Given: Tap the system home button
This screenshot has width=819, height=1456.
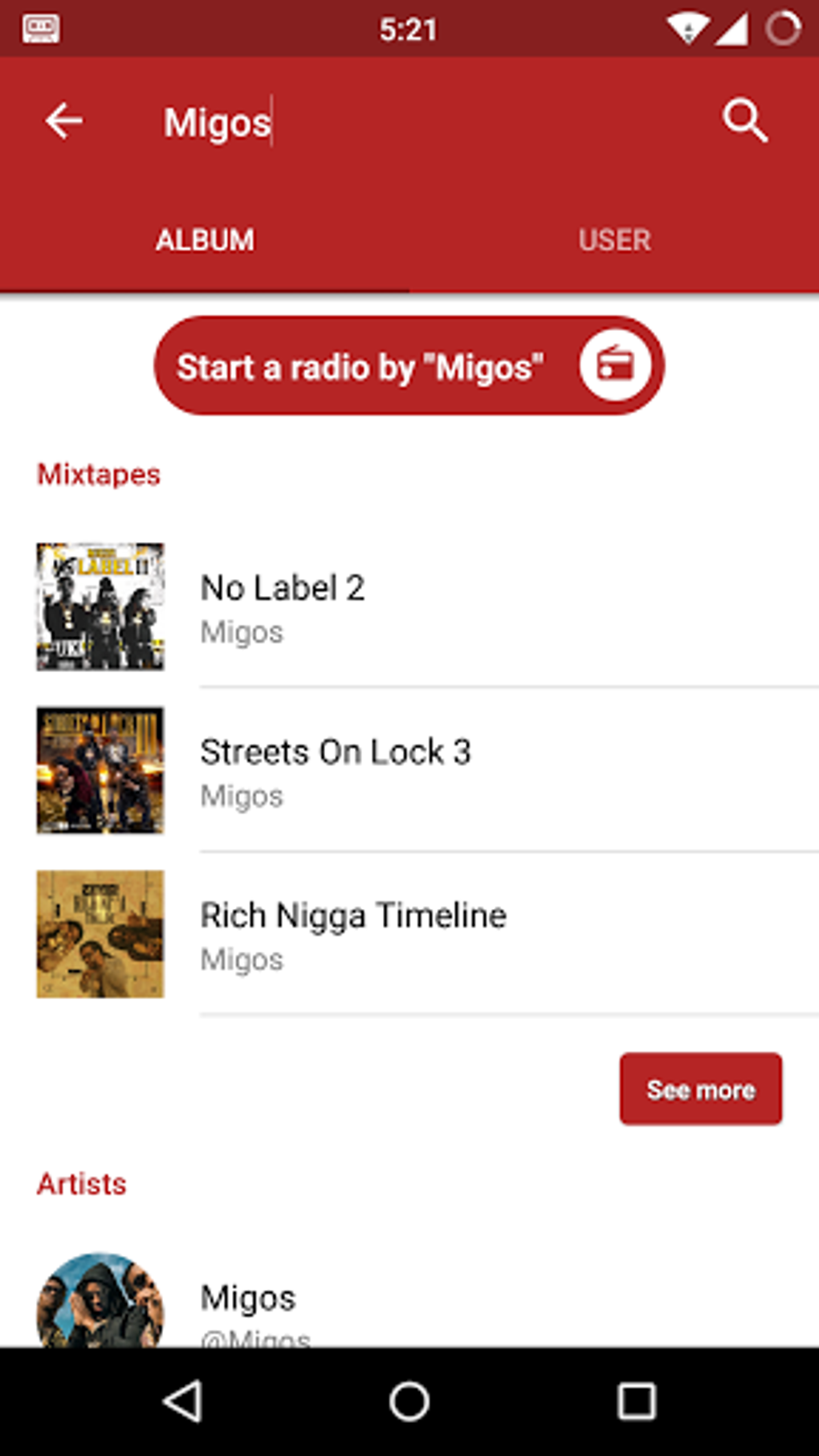Looking at the screenshot, I should coord(409,1402).
